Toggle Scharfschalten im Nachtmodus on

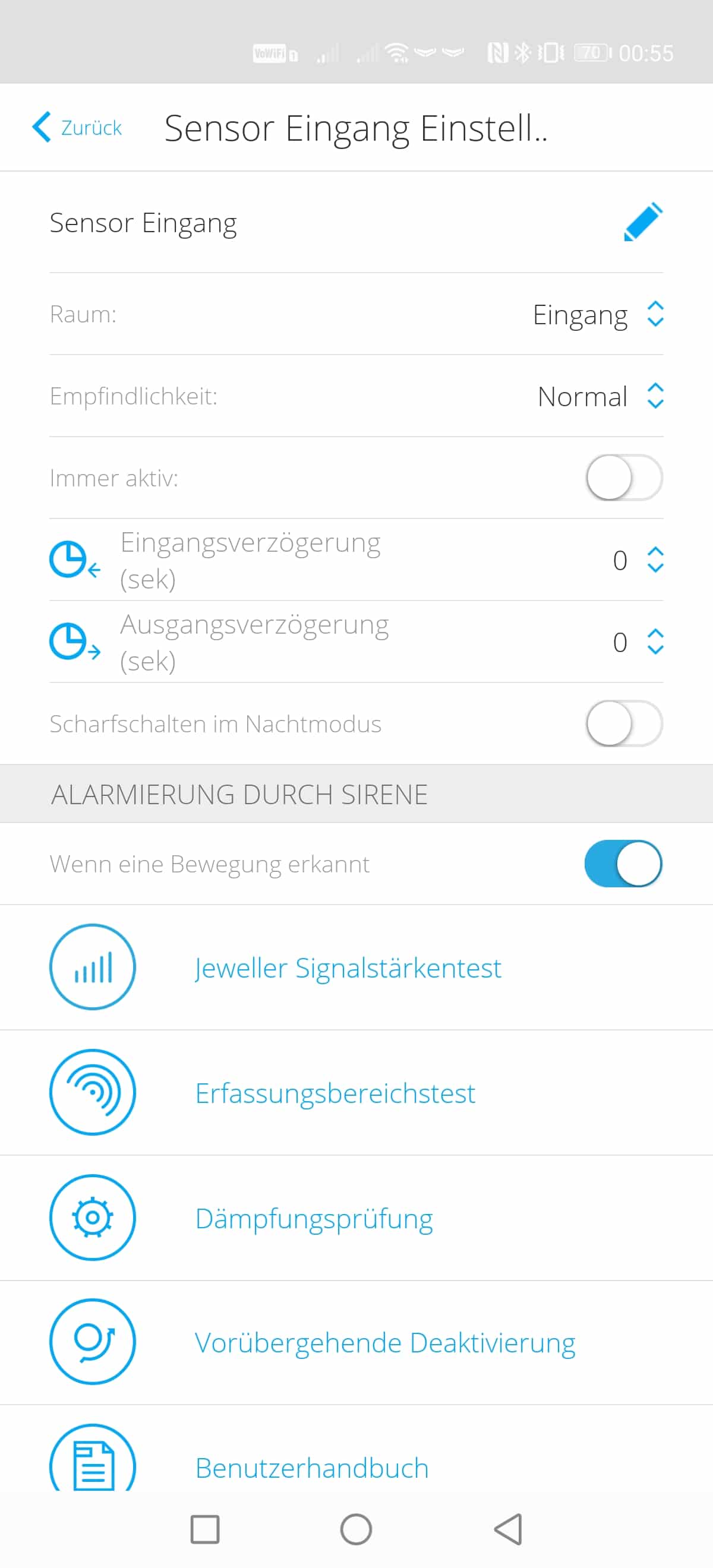click(x=623, y=724)
